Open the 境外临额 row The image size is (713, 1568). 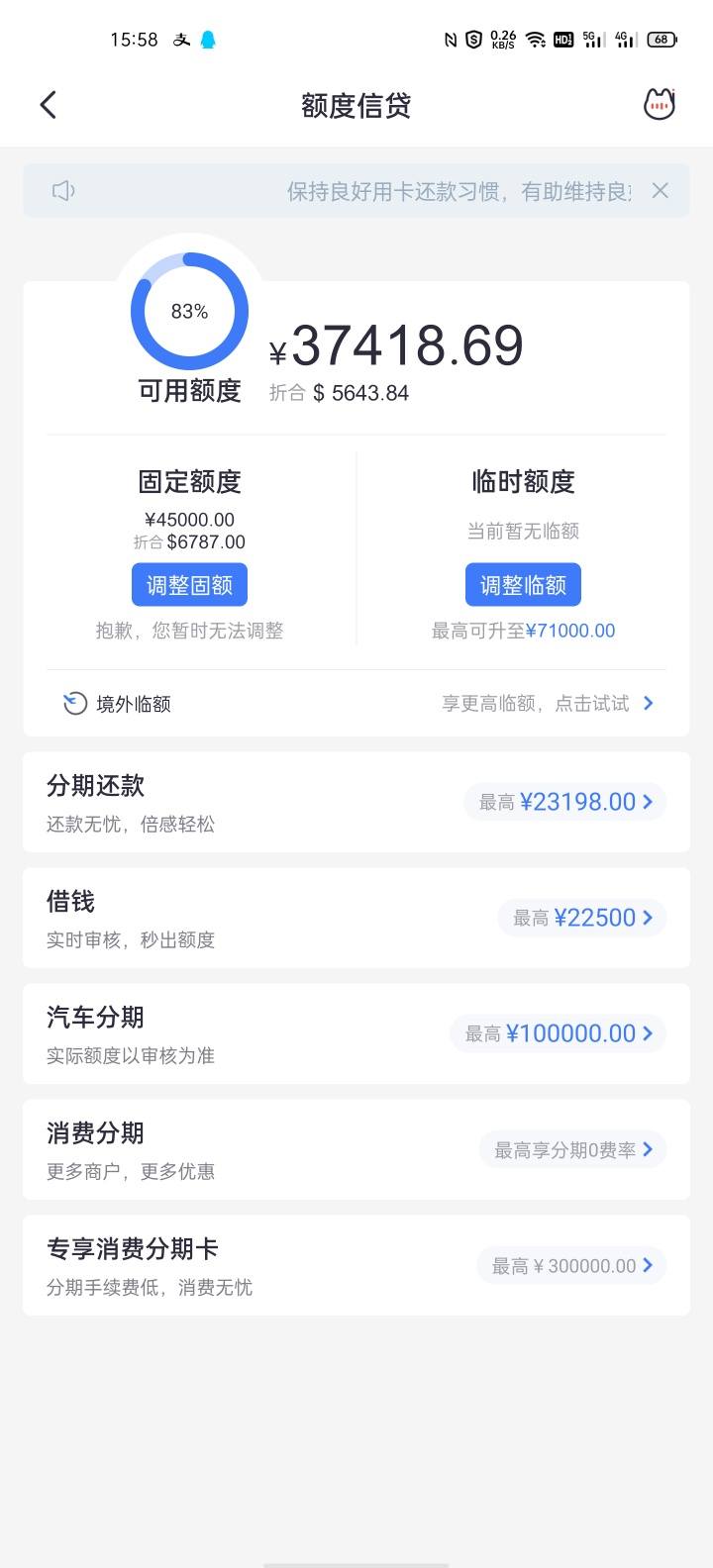click(x=356, y=704)
